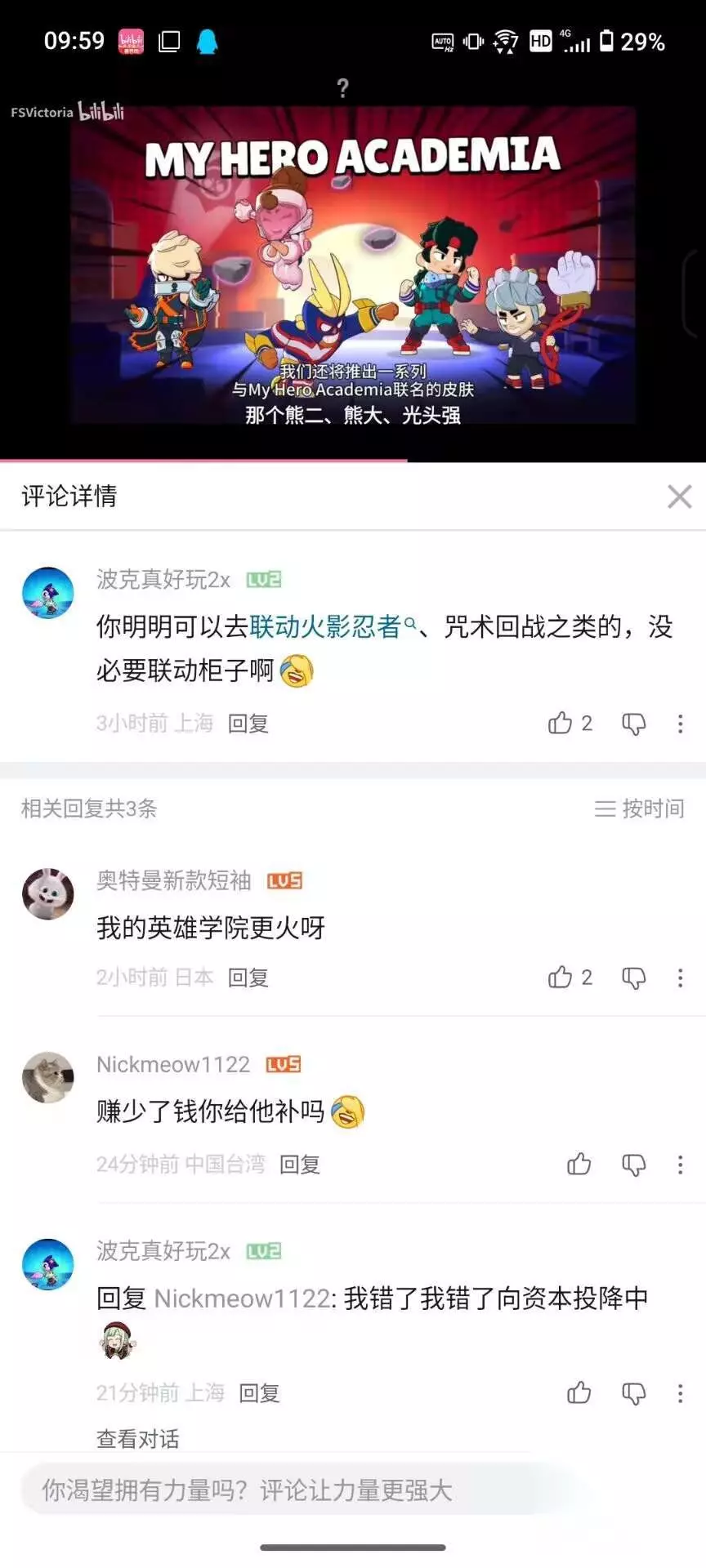Reply to the top comment from 上海
The height and width of the screenshot is (1568, 706).
point(248,724)
